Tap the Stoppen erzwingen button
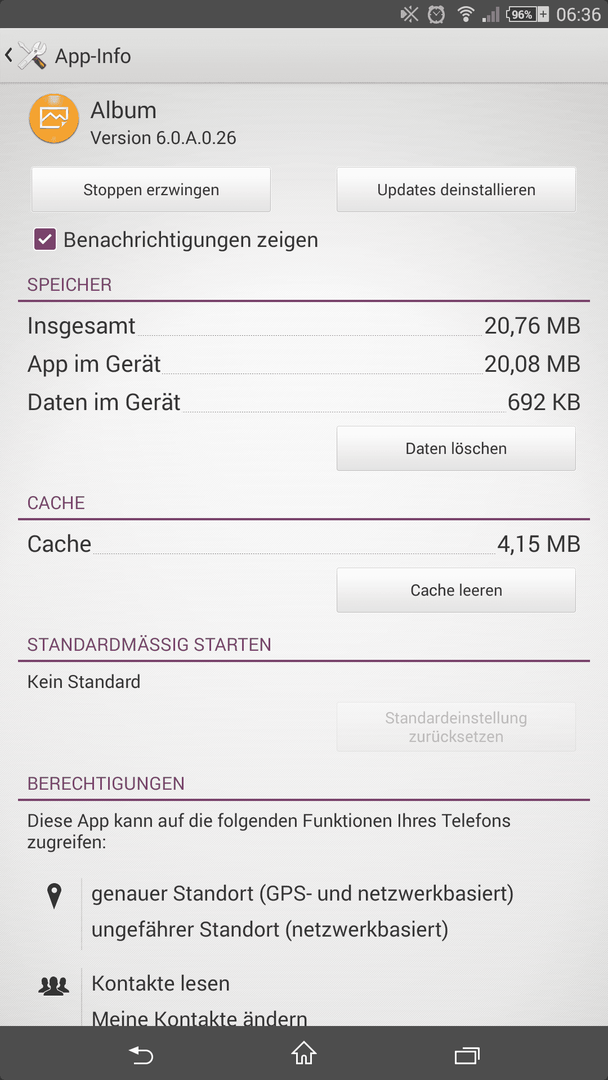 point(151,190)
